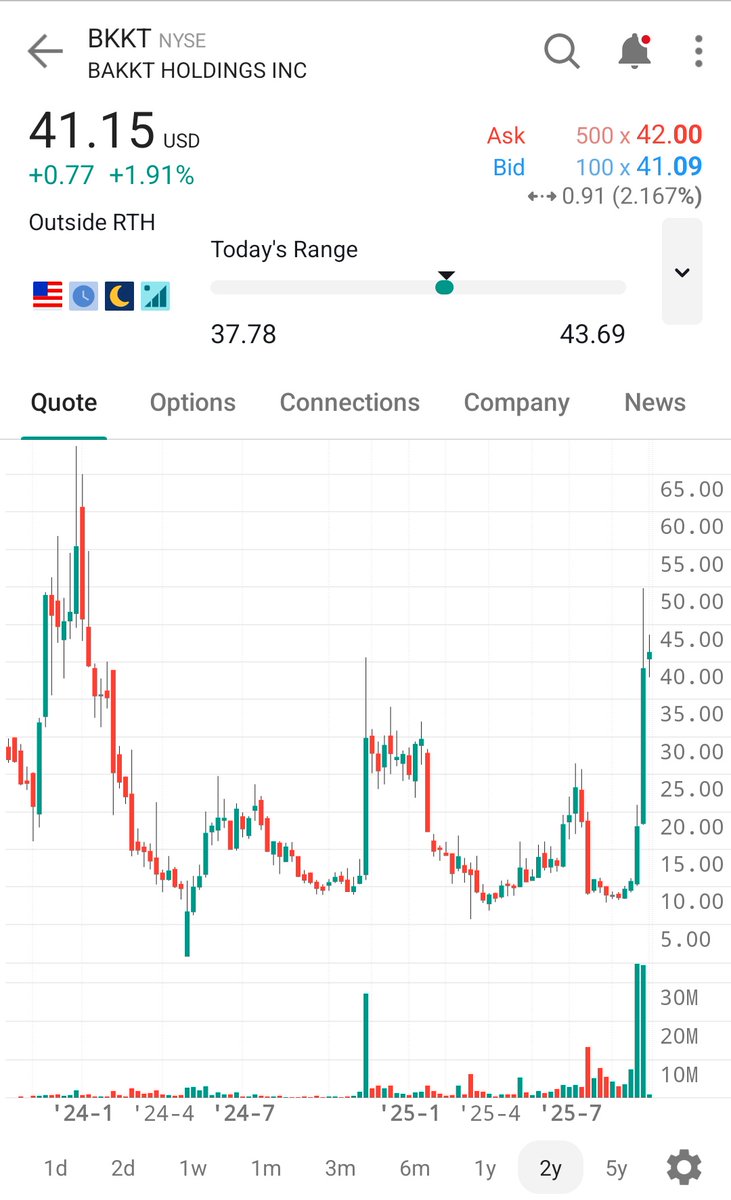Go back with the arrow icon
Screen dimensions: 731x1200
point(45,52)
